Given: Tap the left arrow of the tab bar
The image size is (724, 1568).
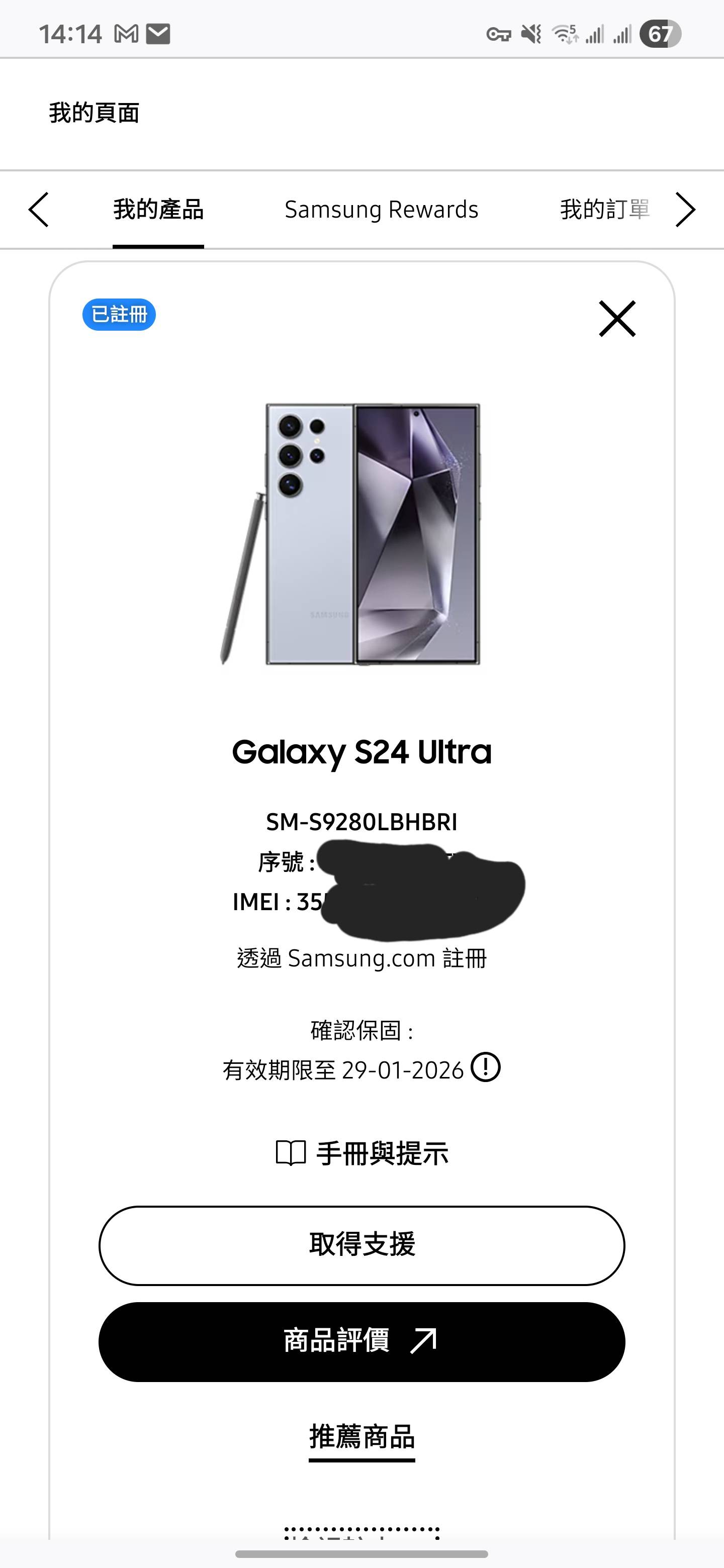Looking at the screenshot, I should (39, 210).
